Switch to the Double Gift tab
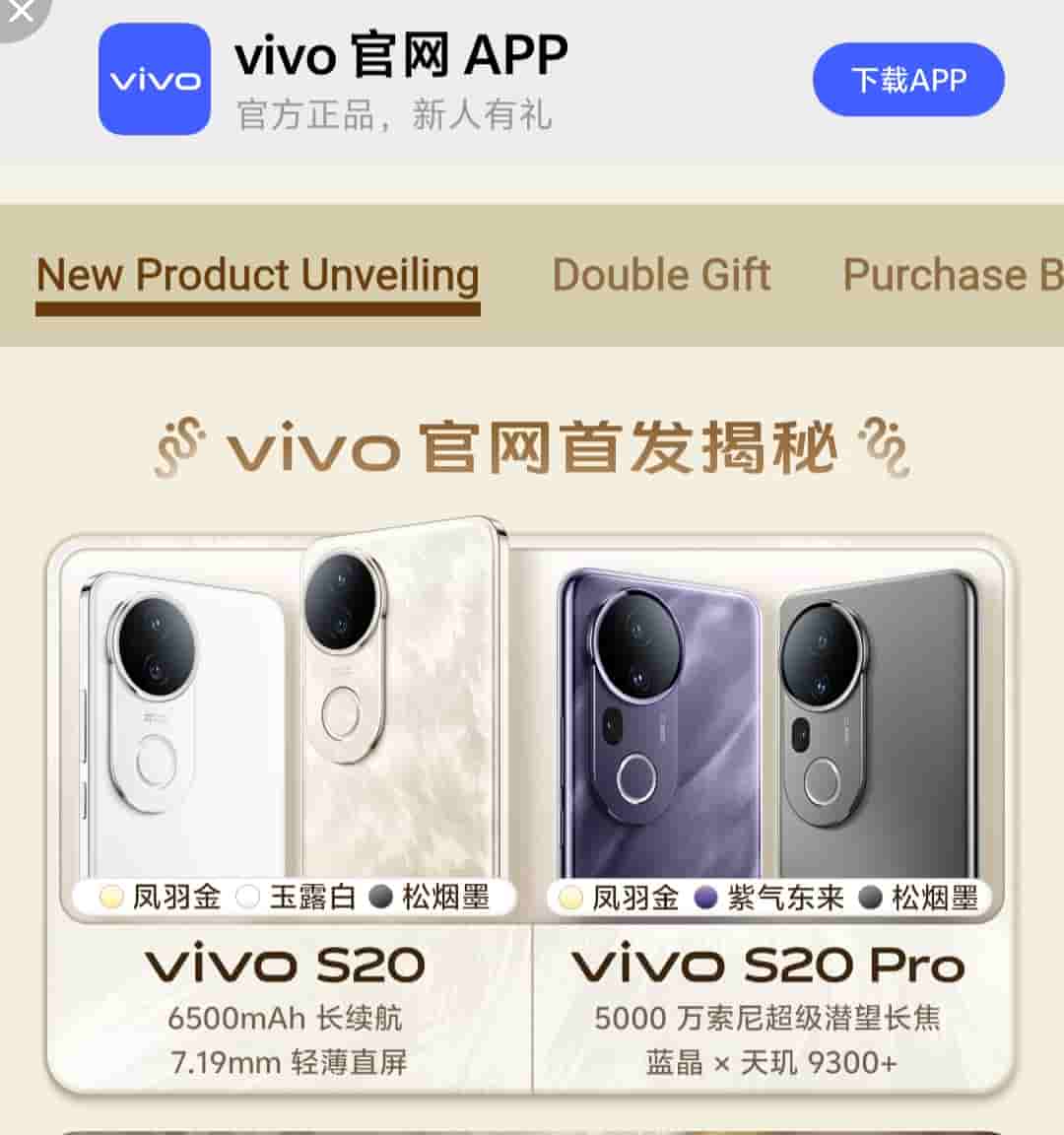 [x=661, y=275]
